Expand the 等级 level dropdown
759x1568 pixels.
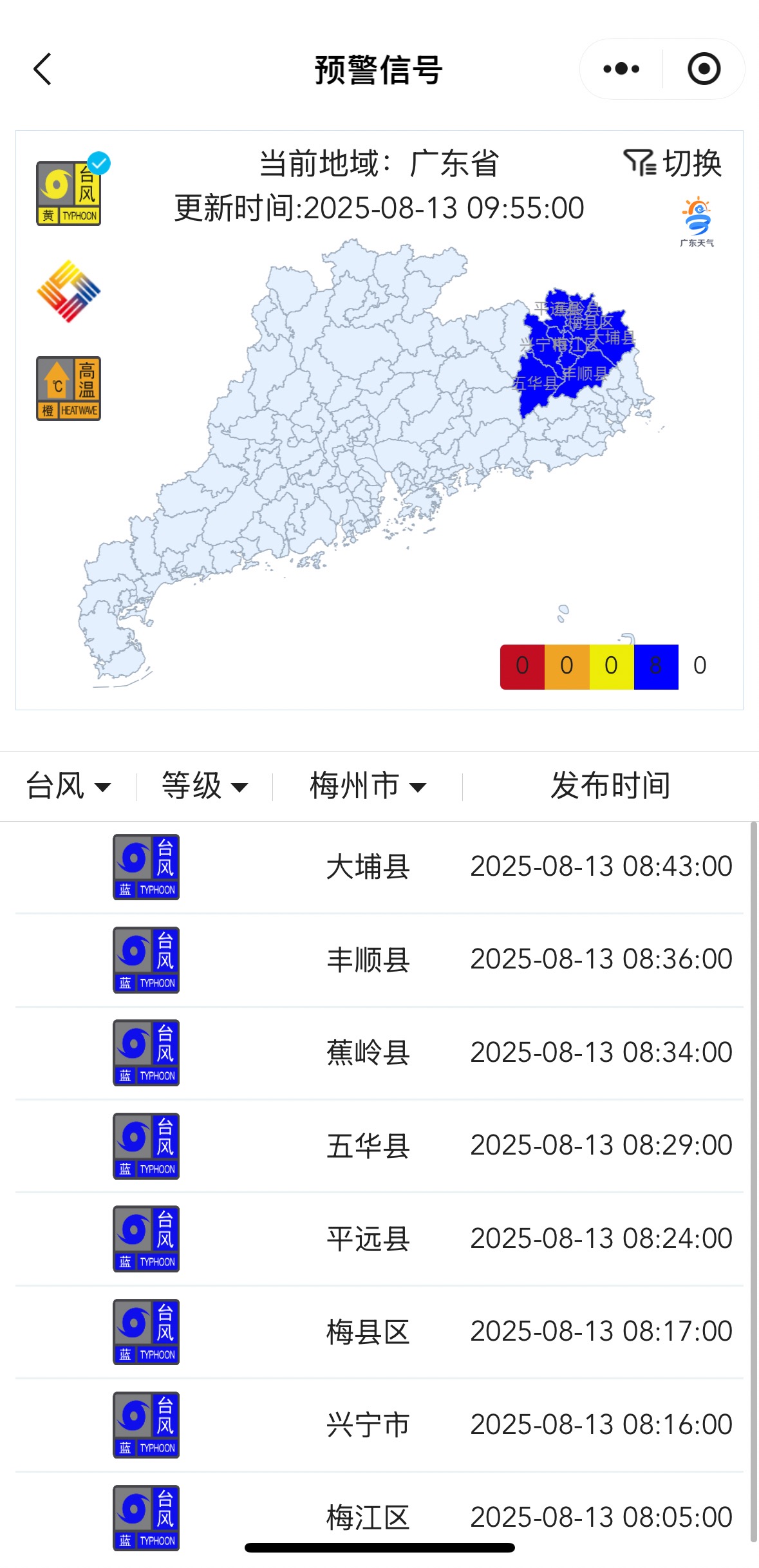coord(205,786)
